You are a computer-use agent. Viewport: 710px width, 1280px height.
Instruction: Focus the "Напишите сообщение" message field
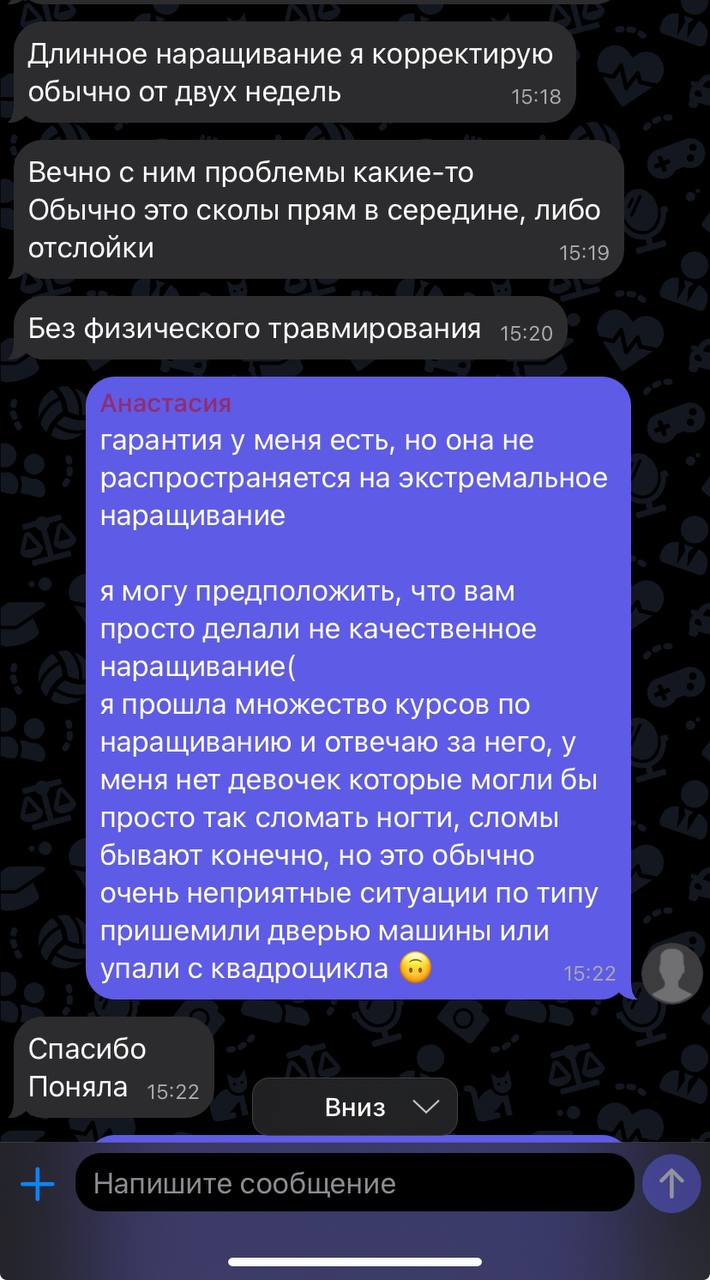[355, 1183]
